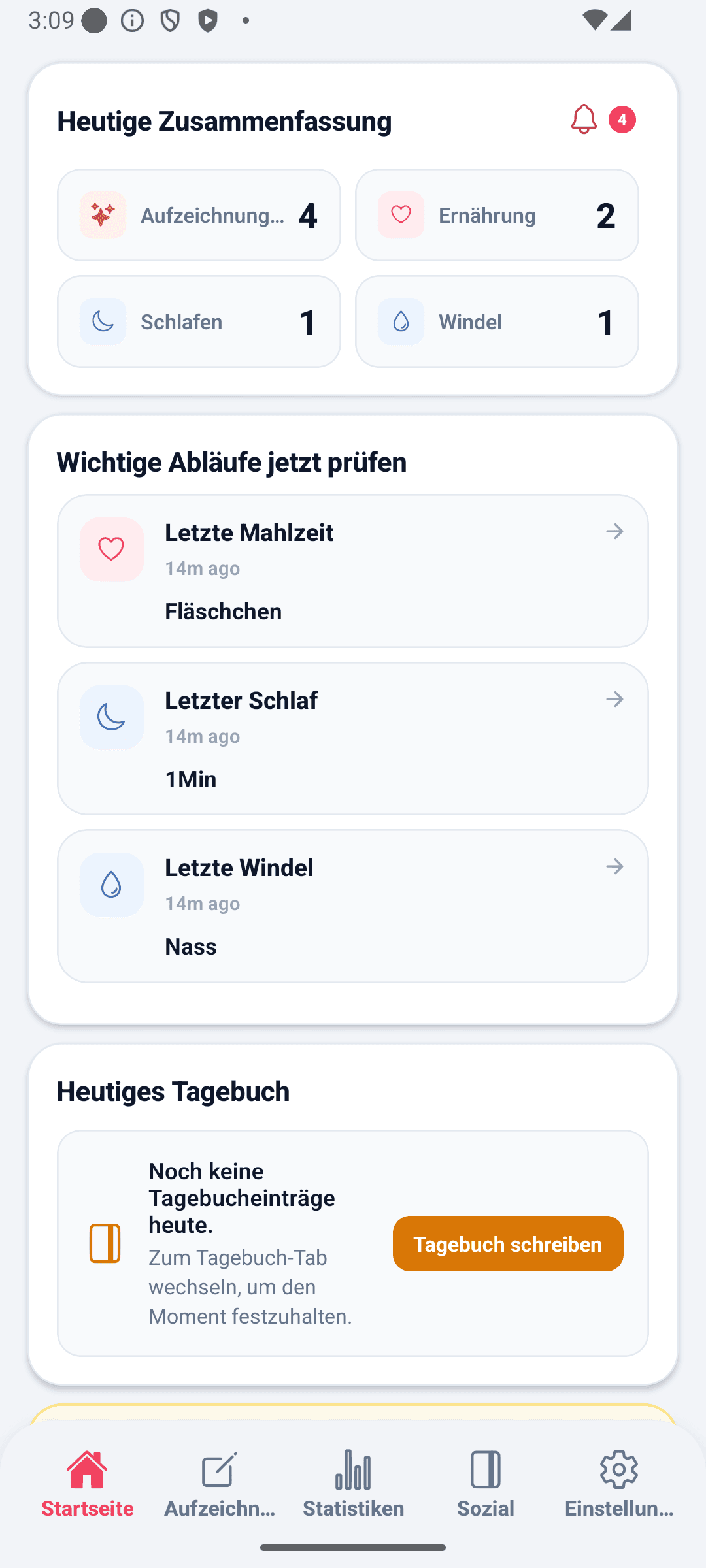Image resolution: width=706 pixels, height=1568 pixels.
Task: Tap the Tagebuch schreiben button
Action: click(x=508, y=1243)
